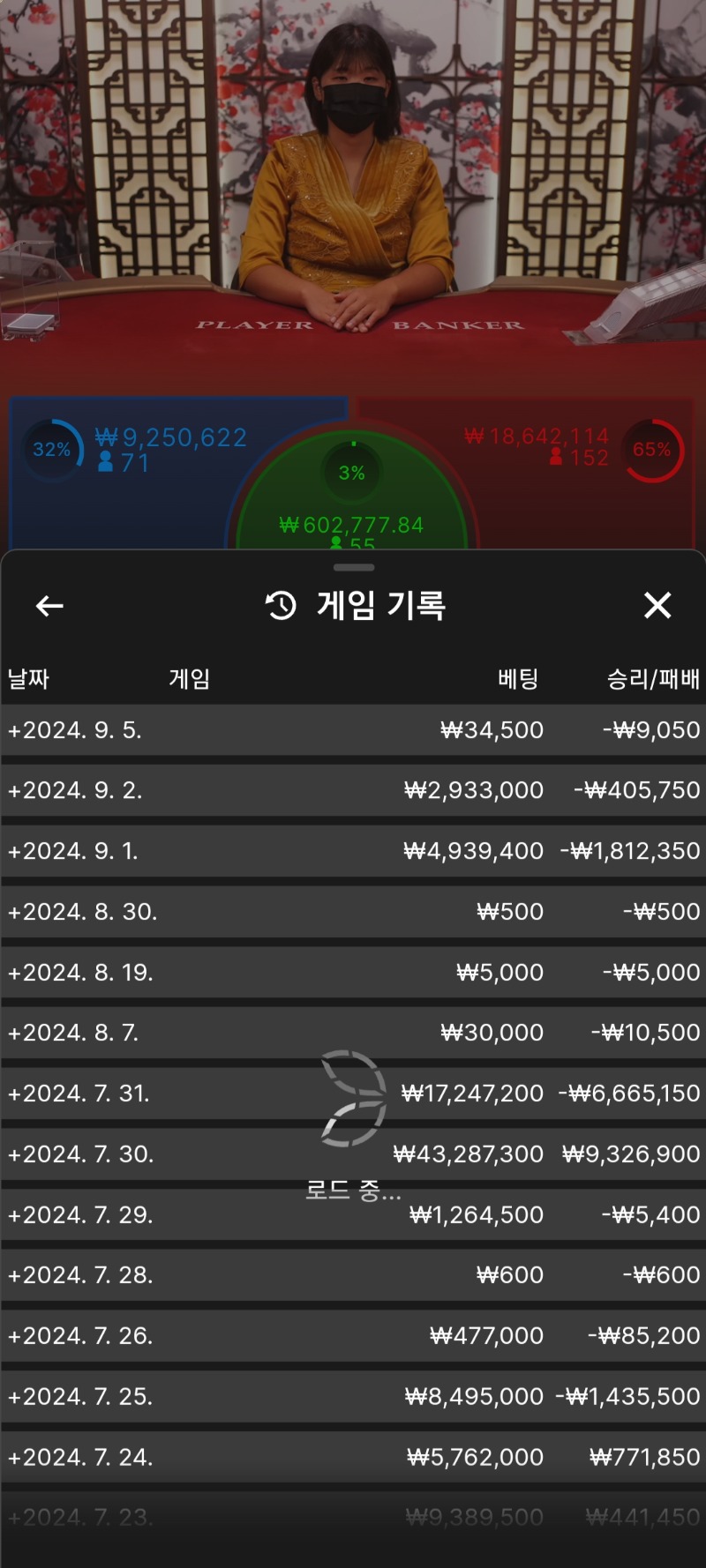Close the game history panel
Image resolution: width=706 pixels, height=1568 pixels.
pos(657,606)
